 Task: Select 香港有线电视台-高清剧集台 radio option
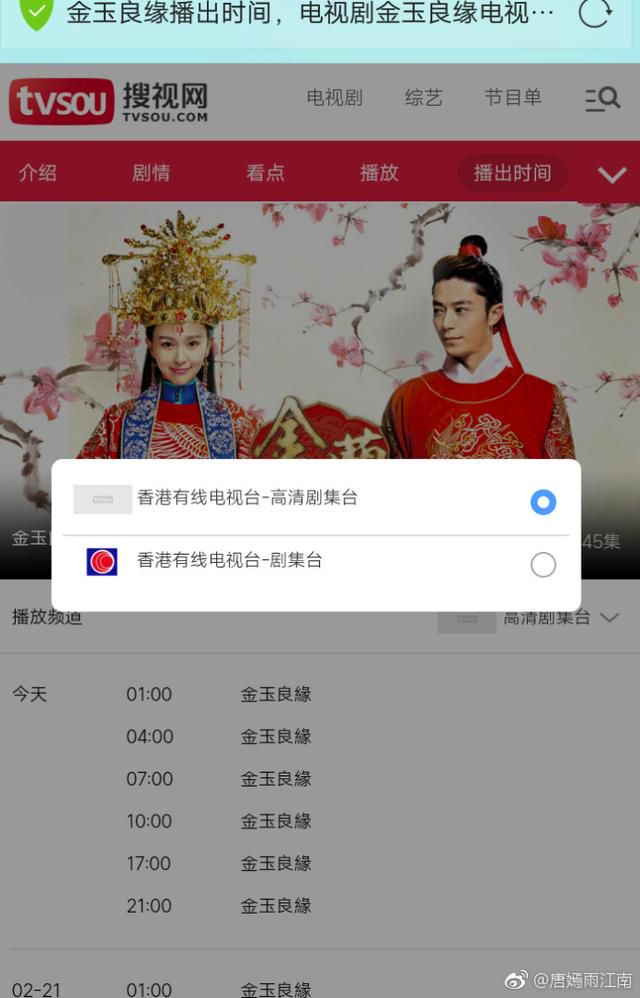click(543, 502)
